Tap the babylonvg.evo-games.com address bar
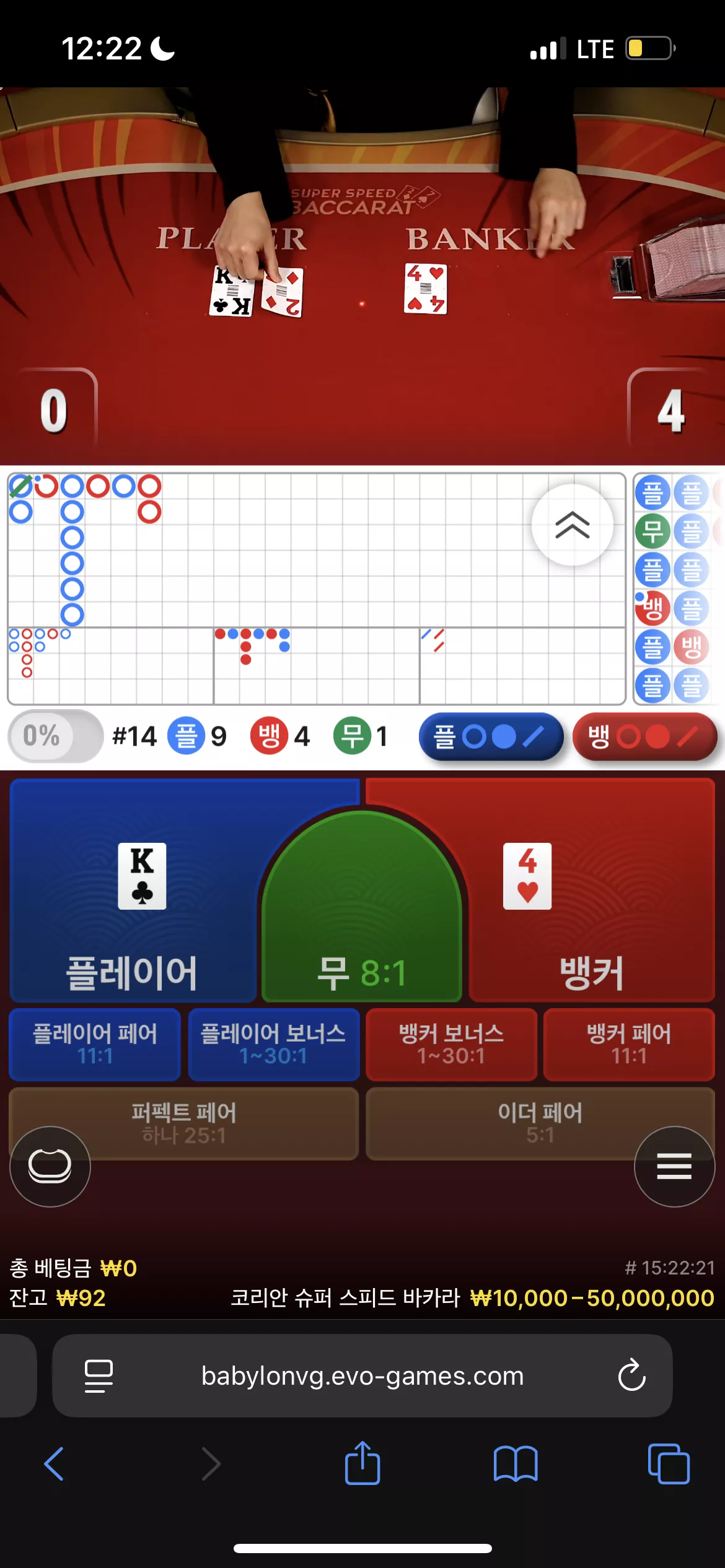 click(x=362, y=1375)
